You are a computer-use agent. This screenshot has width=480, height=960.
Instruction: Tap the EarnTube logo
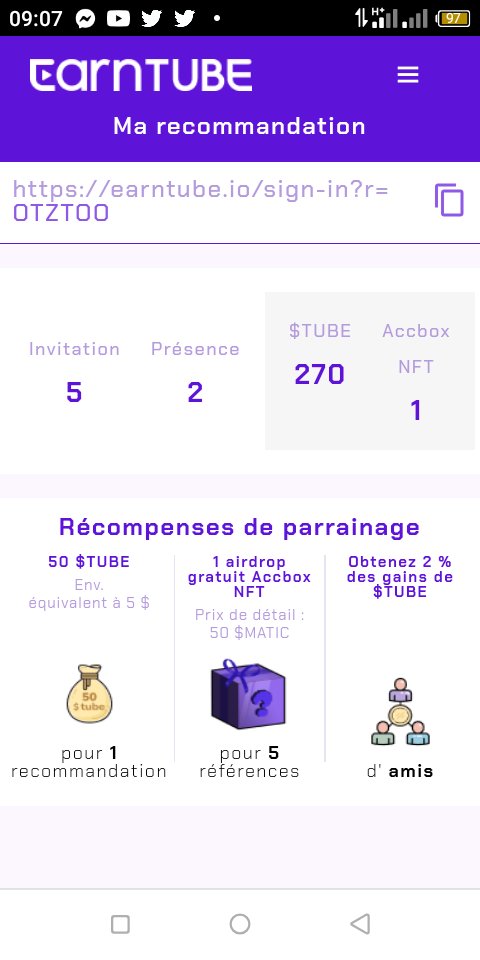pos(141,75)
